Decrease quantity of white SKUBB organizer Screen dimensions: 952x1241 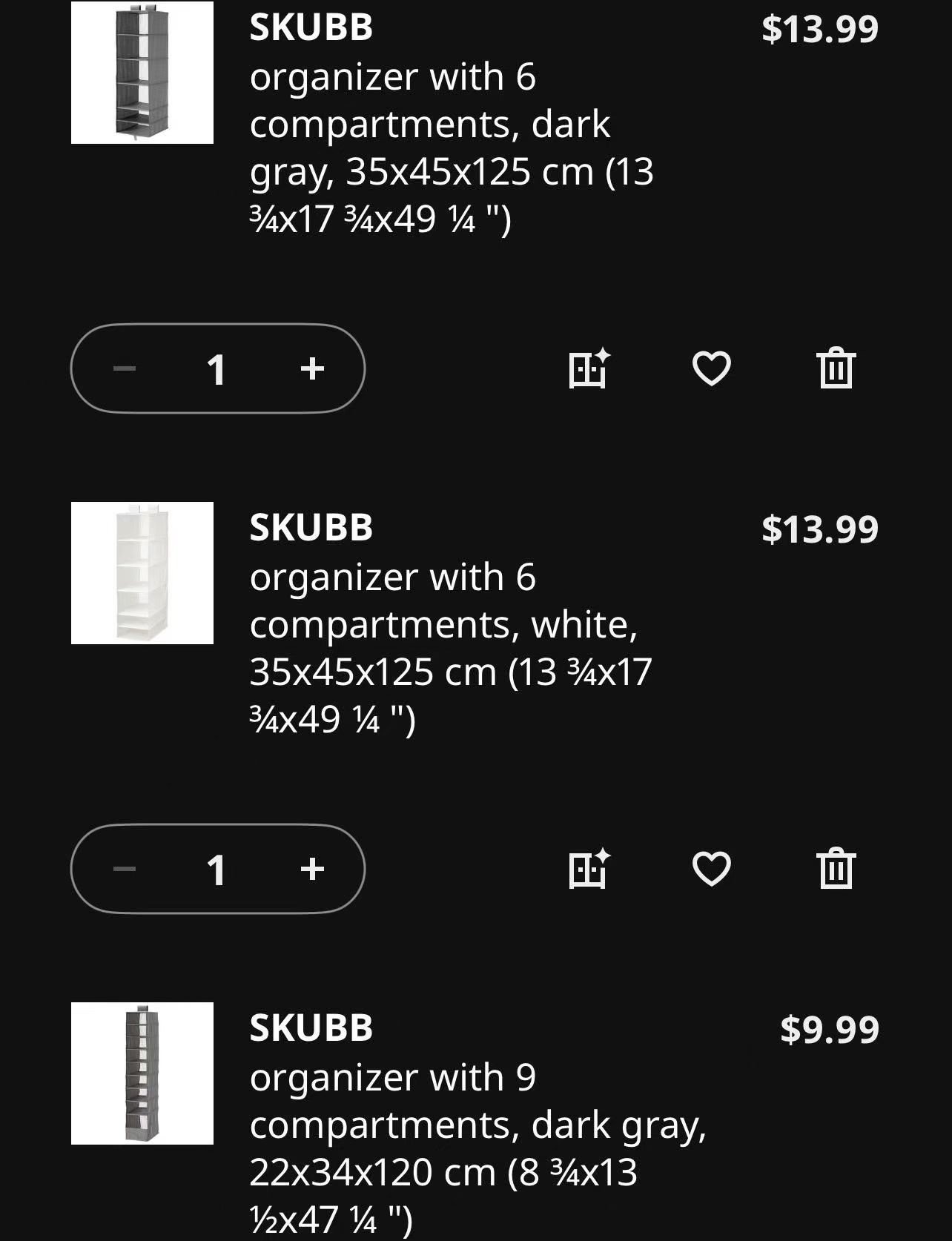point(125,869)
